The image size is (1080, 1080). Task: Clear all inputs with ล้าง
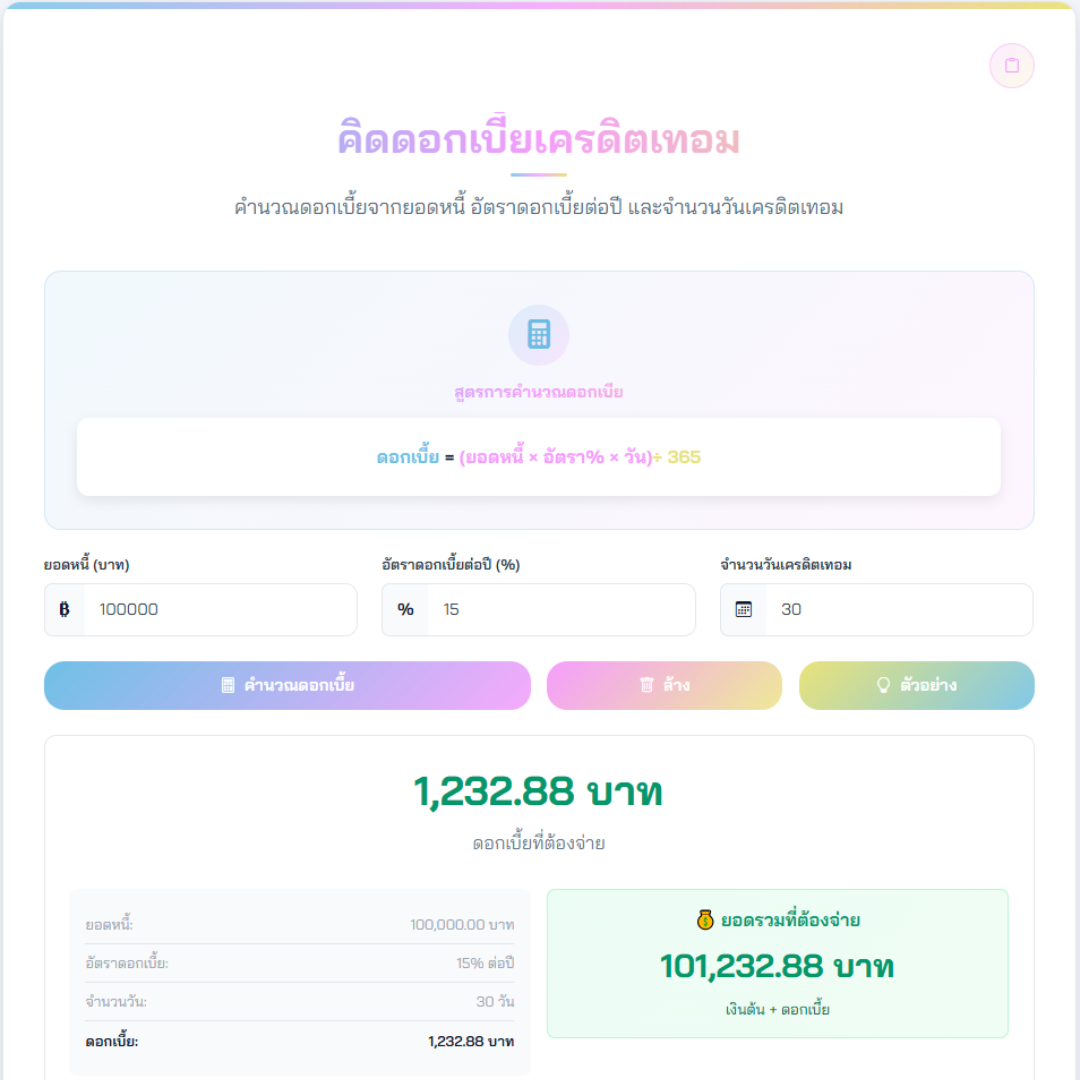click(664, 685)
